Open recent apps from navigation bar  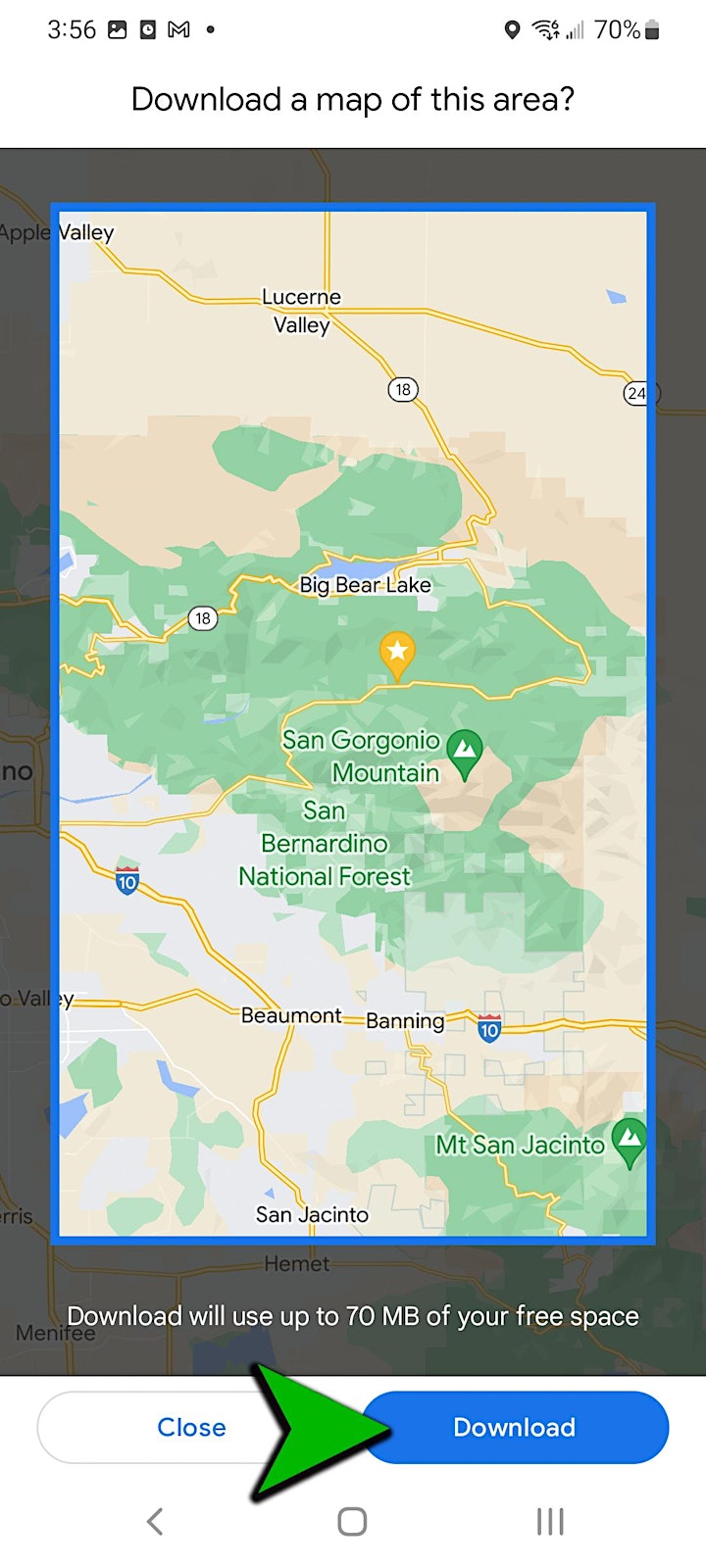(550, 1521)
